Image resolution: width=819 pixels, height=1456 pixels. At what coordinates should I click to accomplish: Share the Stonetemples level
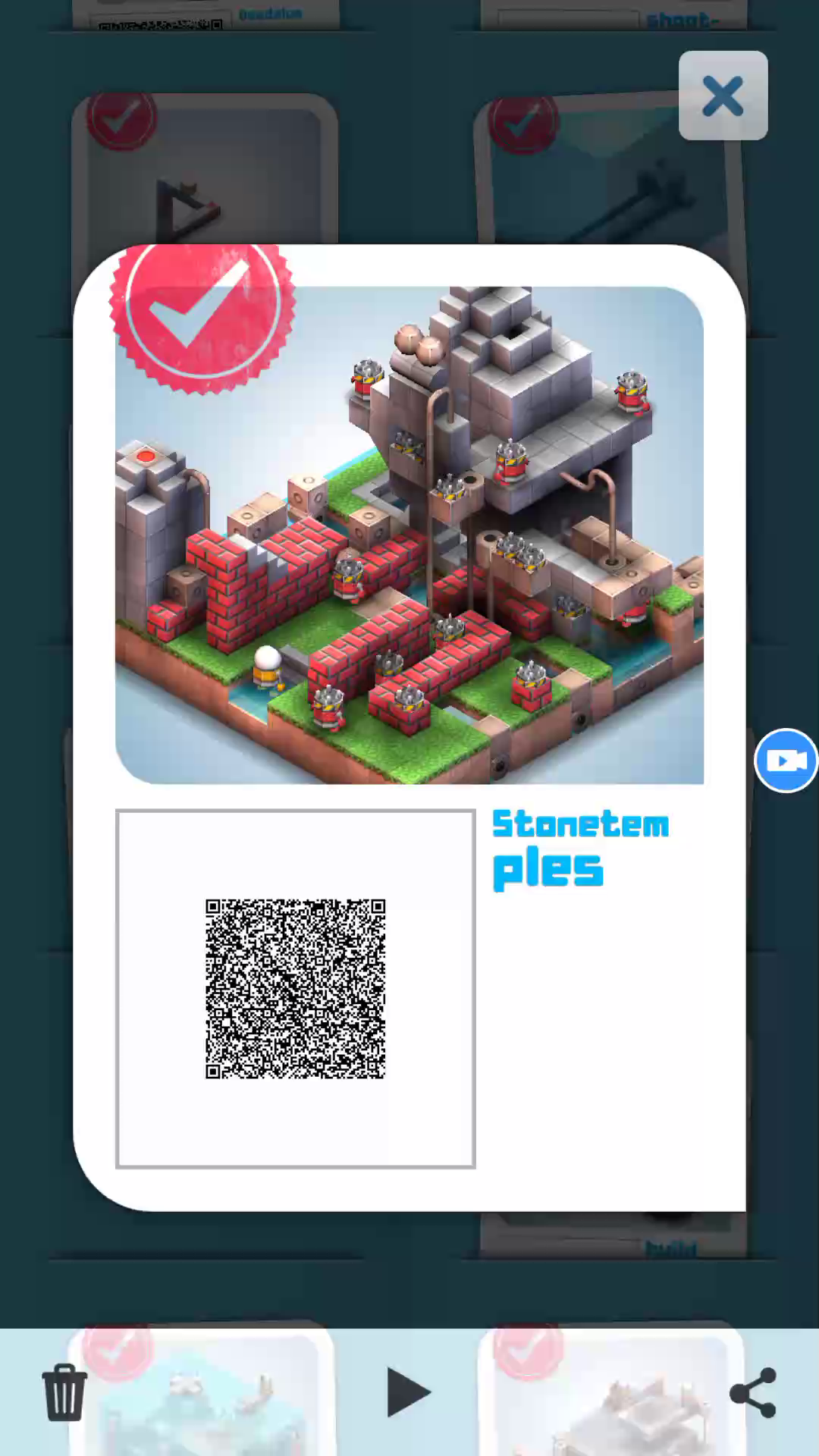[x=753, y=1392]
